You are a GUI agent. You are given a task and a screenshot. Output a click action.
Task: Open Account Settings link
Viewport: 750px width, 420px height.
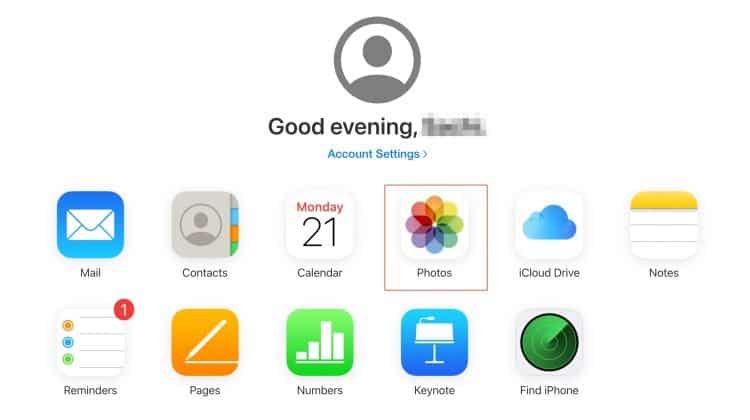point(377,154)
